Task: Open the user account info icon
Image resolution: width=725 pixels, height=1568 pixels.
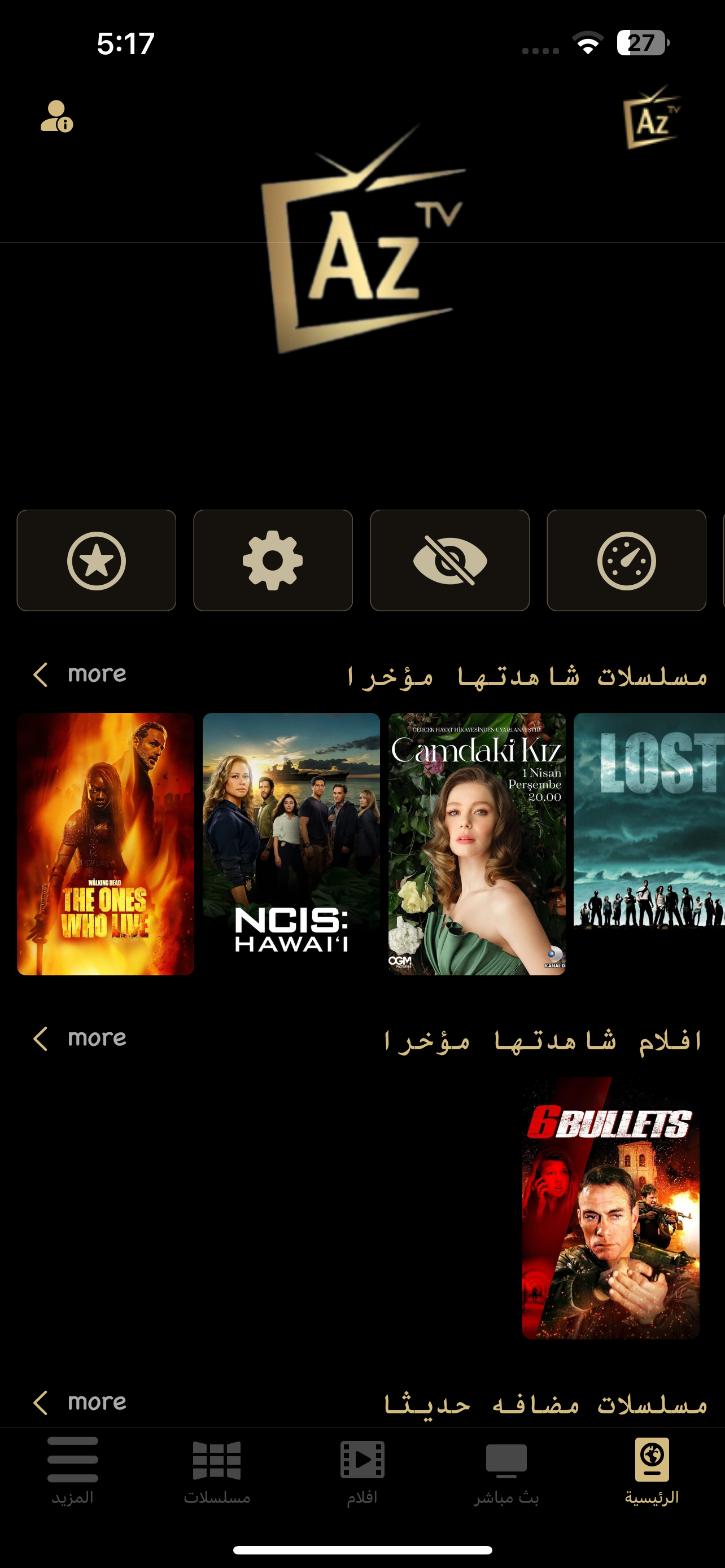Action: point(56,116)
